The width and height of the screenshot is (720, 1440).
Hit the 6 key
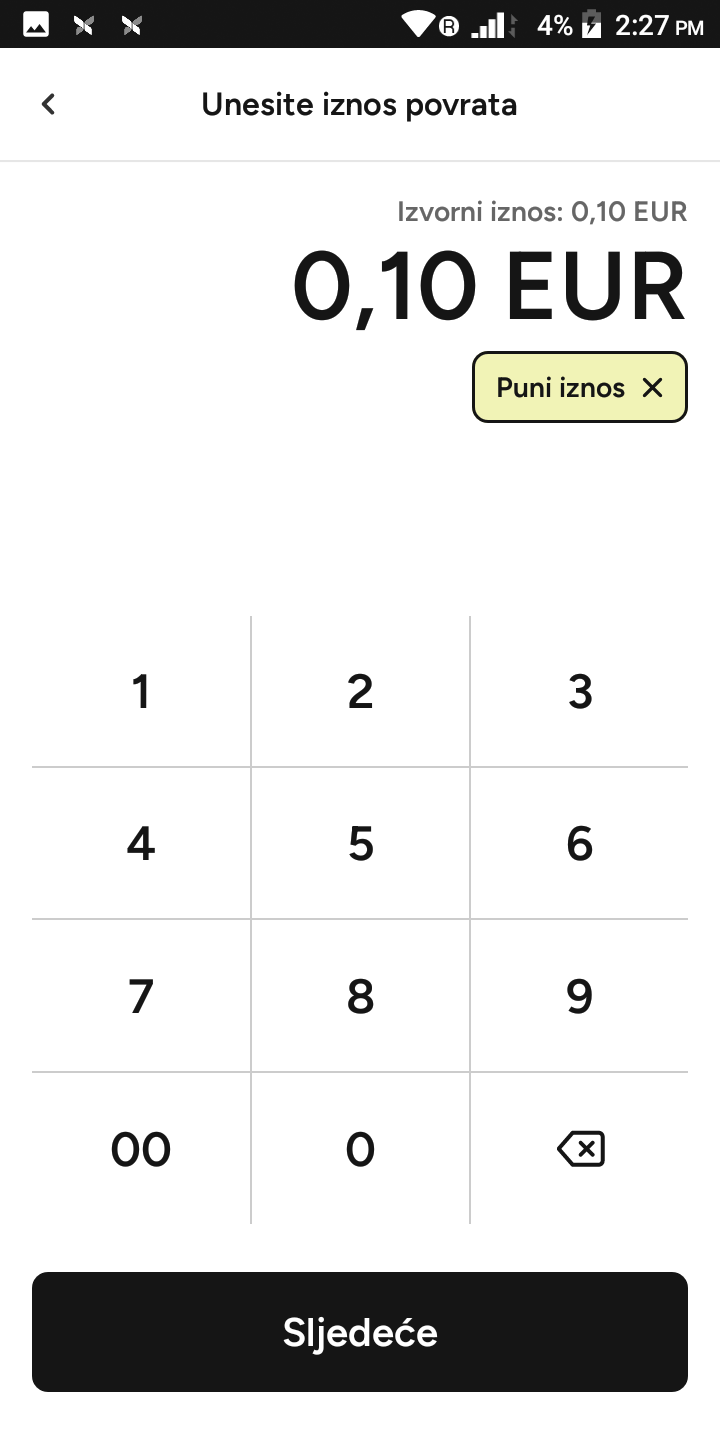tap(579, 844)
